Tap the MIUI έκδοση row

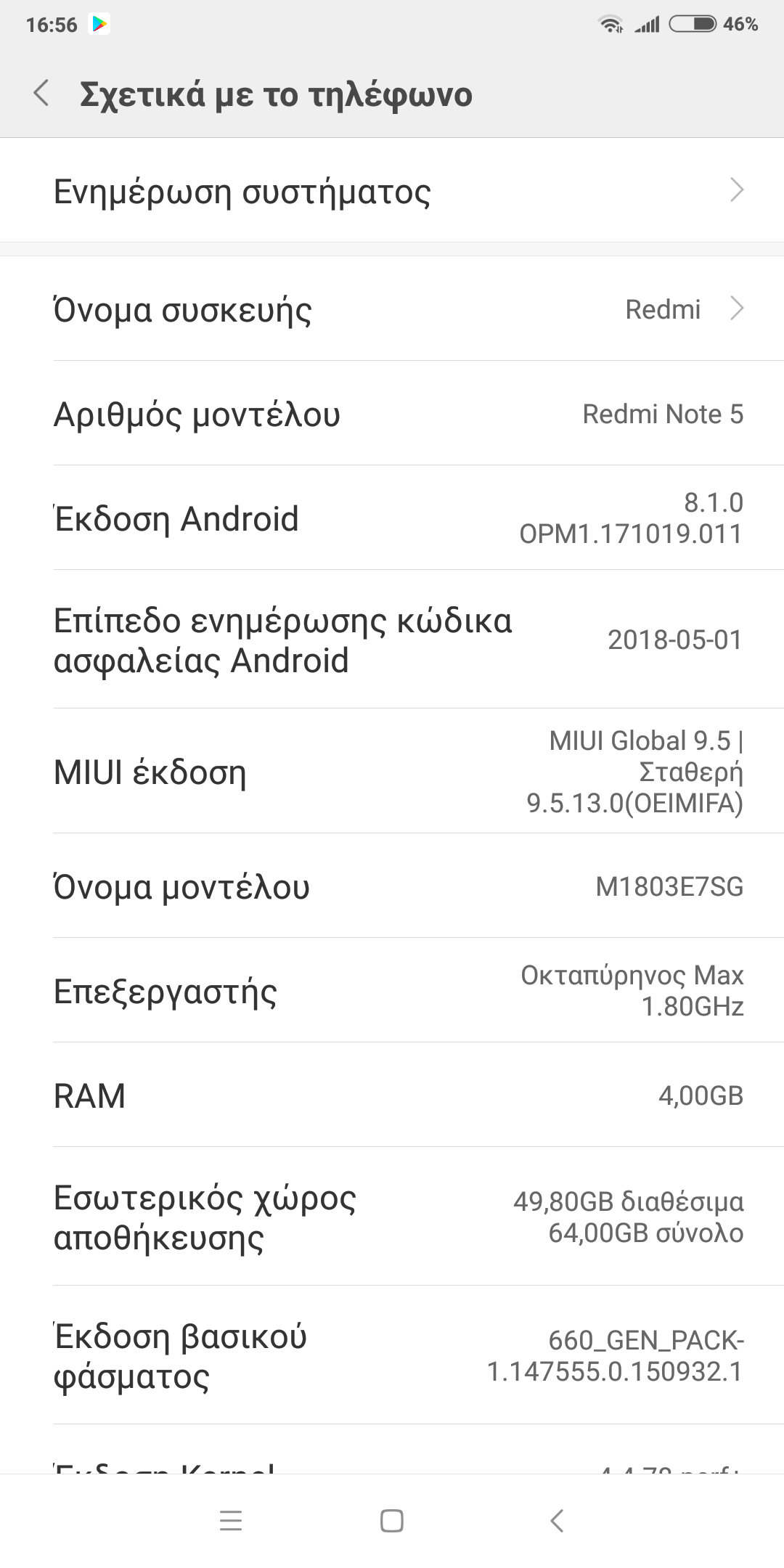pos(392,772)
